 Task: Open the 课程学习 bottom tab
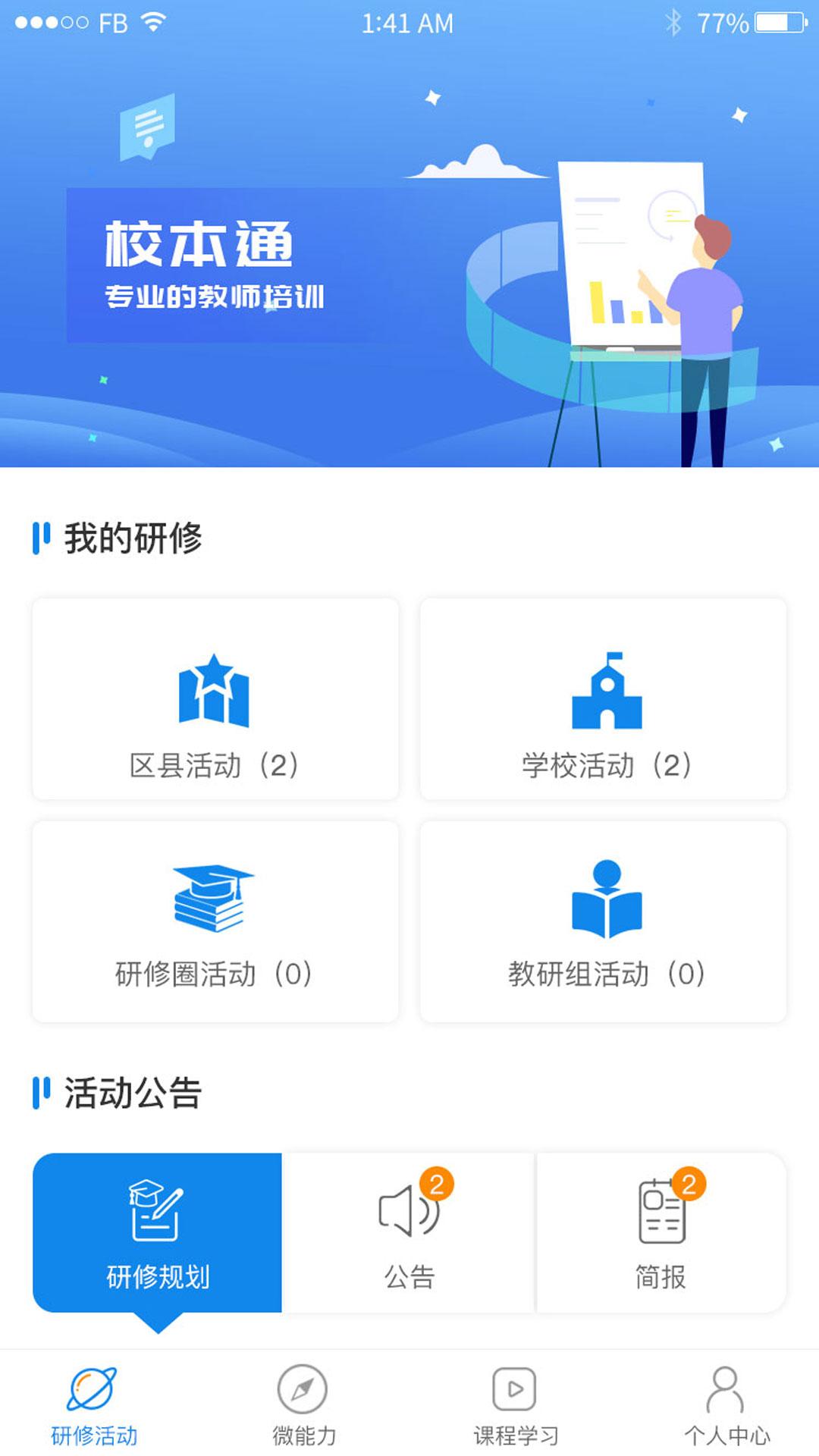(x=515, y=1404)
